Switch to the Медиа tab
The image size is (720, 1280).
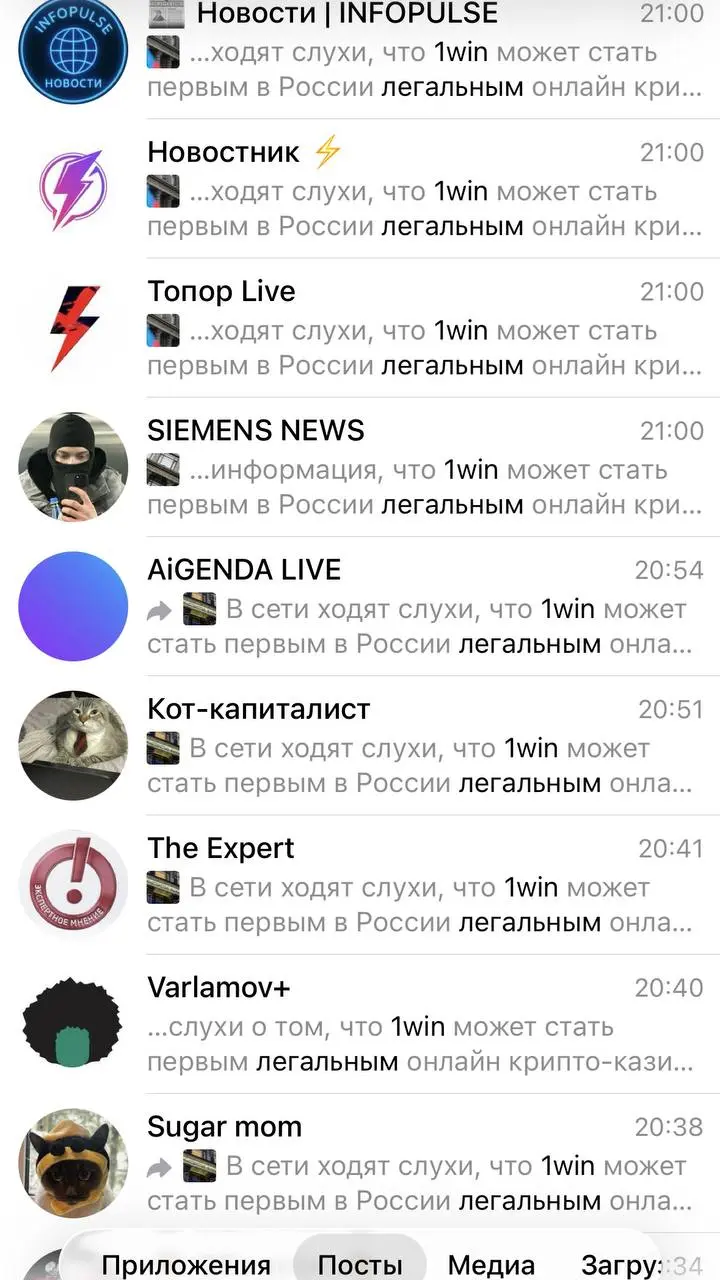click(x=489, y=1264)
